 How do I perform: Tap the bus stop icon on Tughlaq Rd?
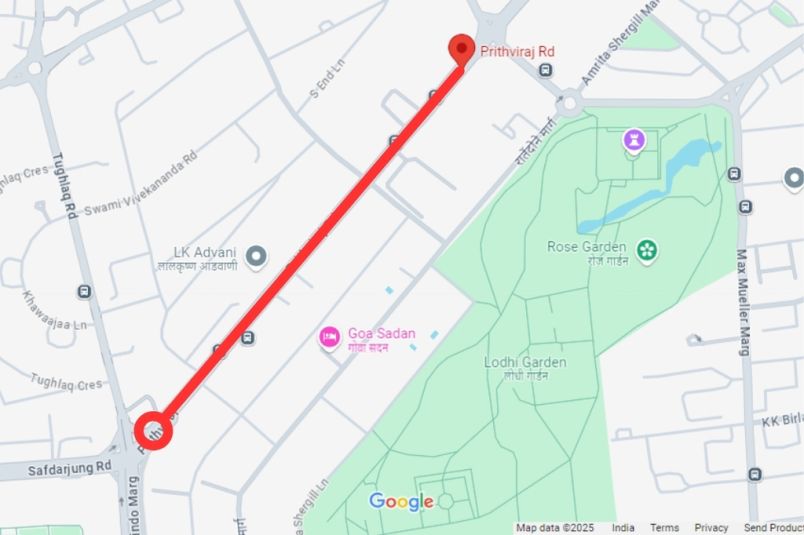84,292
